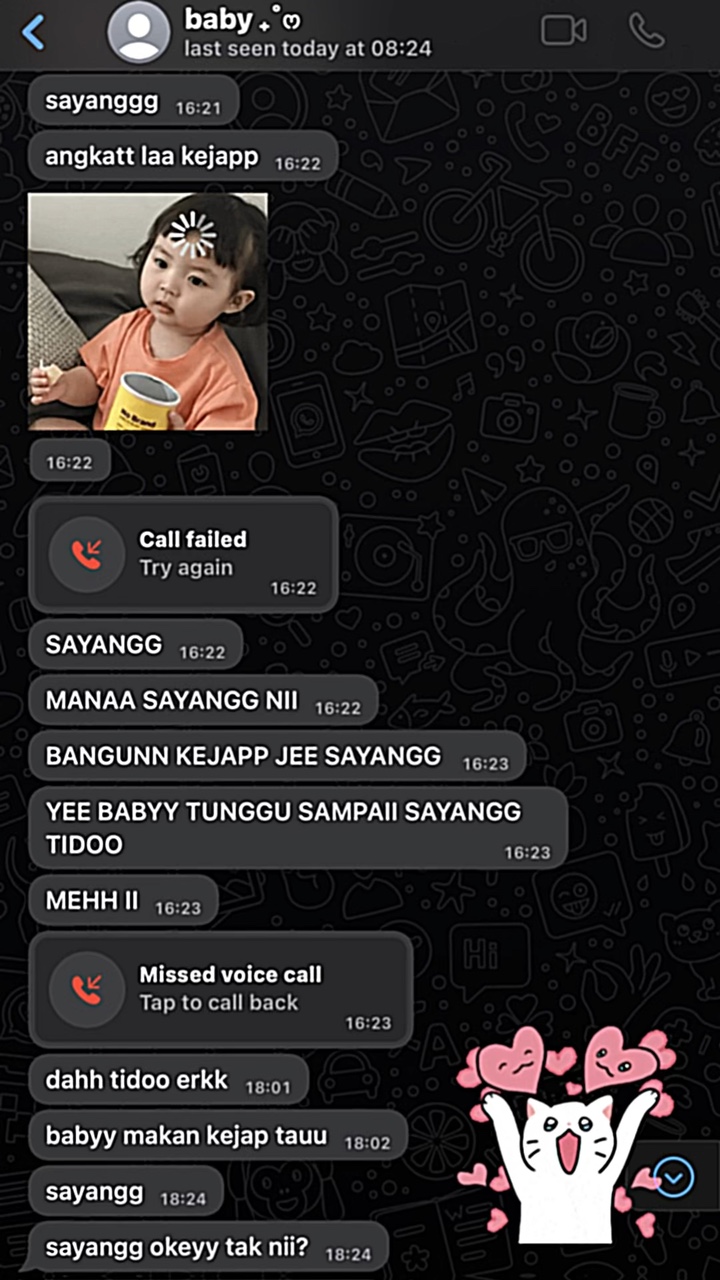The width and height of the screenshot is (720, 1280).
Task: Start a video call with baby
Action: pos(564,31)
